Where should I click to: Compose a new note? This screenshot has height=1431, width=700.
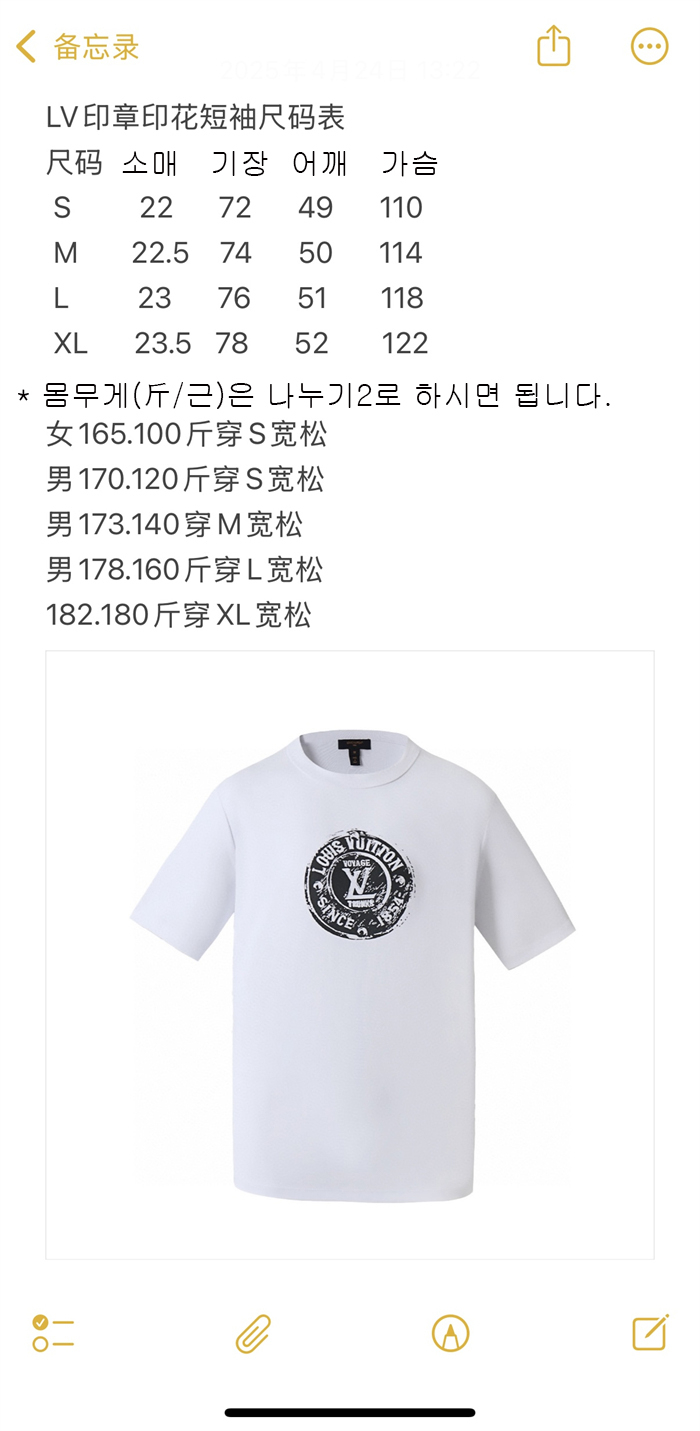650,1332
